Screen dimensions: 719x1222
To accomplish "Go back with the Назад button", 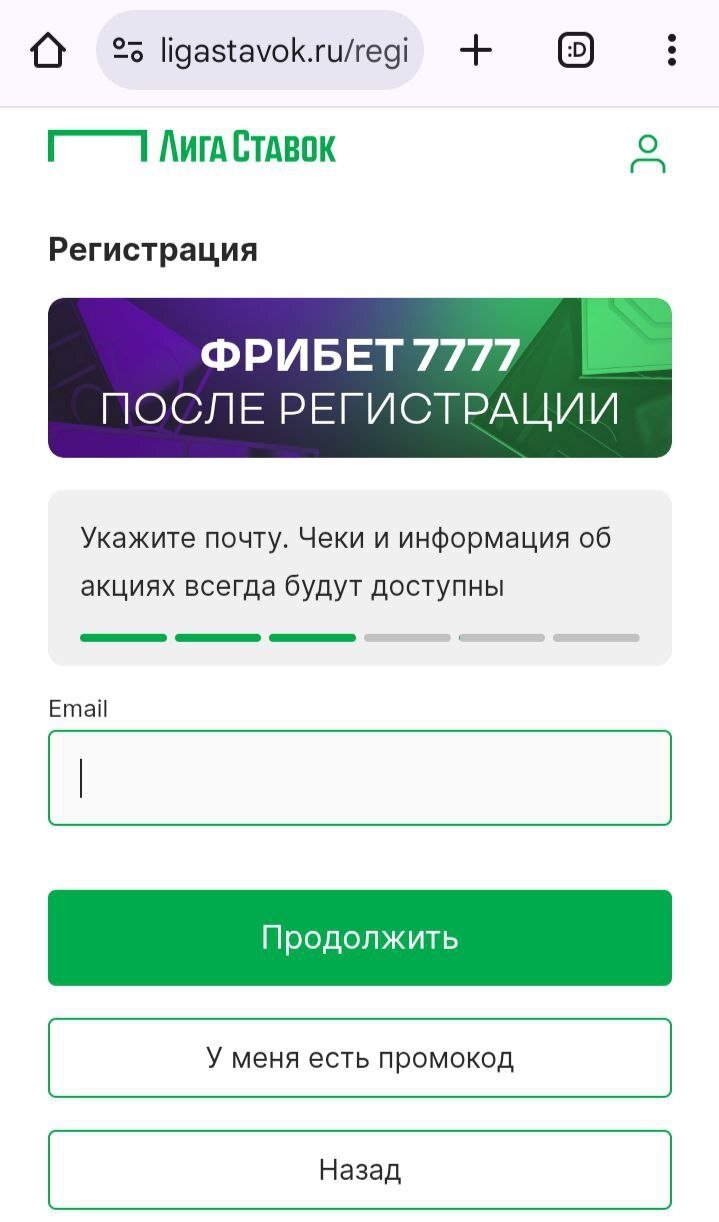I will (359, 1169).
